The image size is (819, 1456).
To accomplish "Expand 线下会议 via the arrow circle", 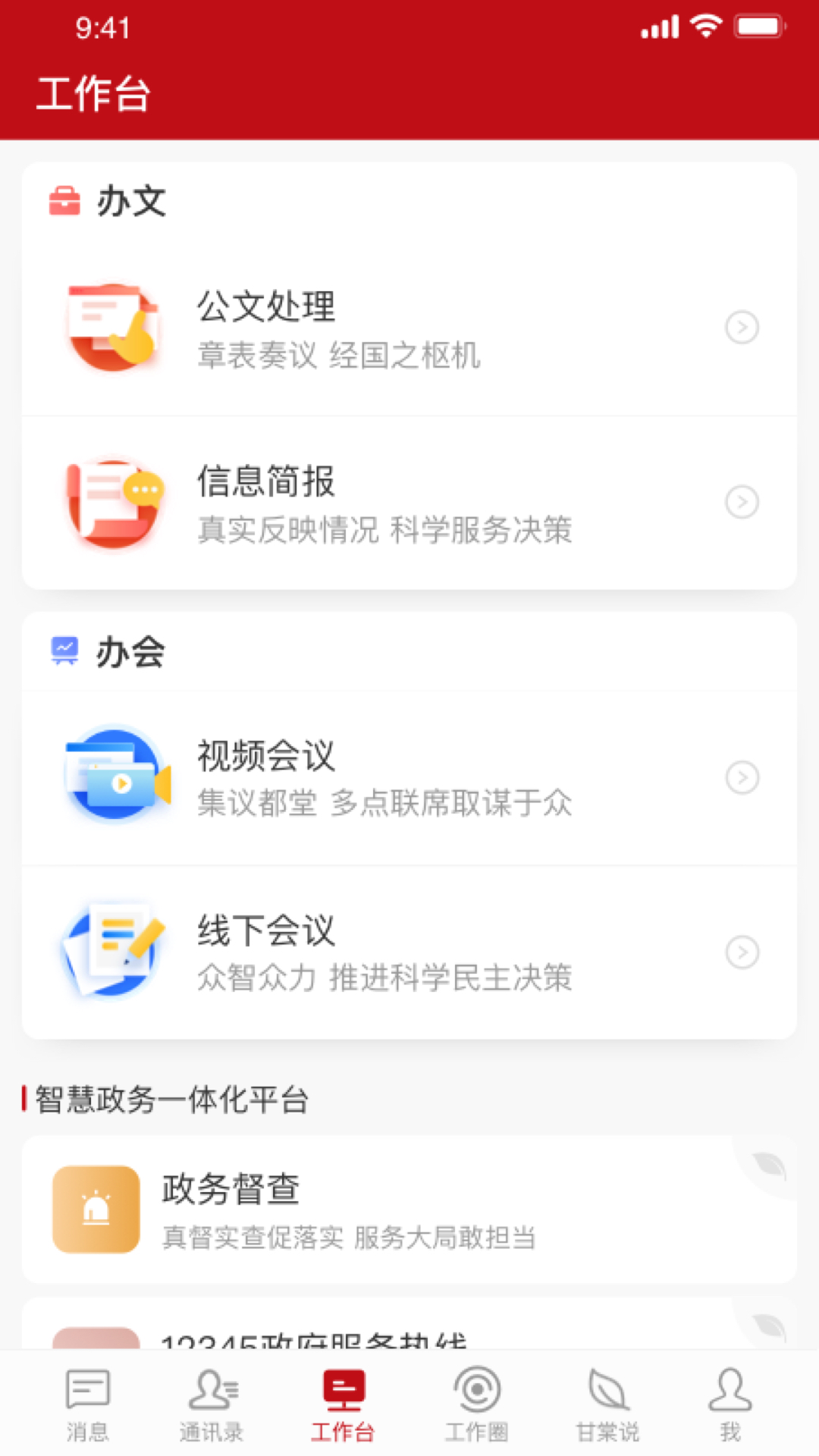I will click(742, 953).
